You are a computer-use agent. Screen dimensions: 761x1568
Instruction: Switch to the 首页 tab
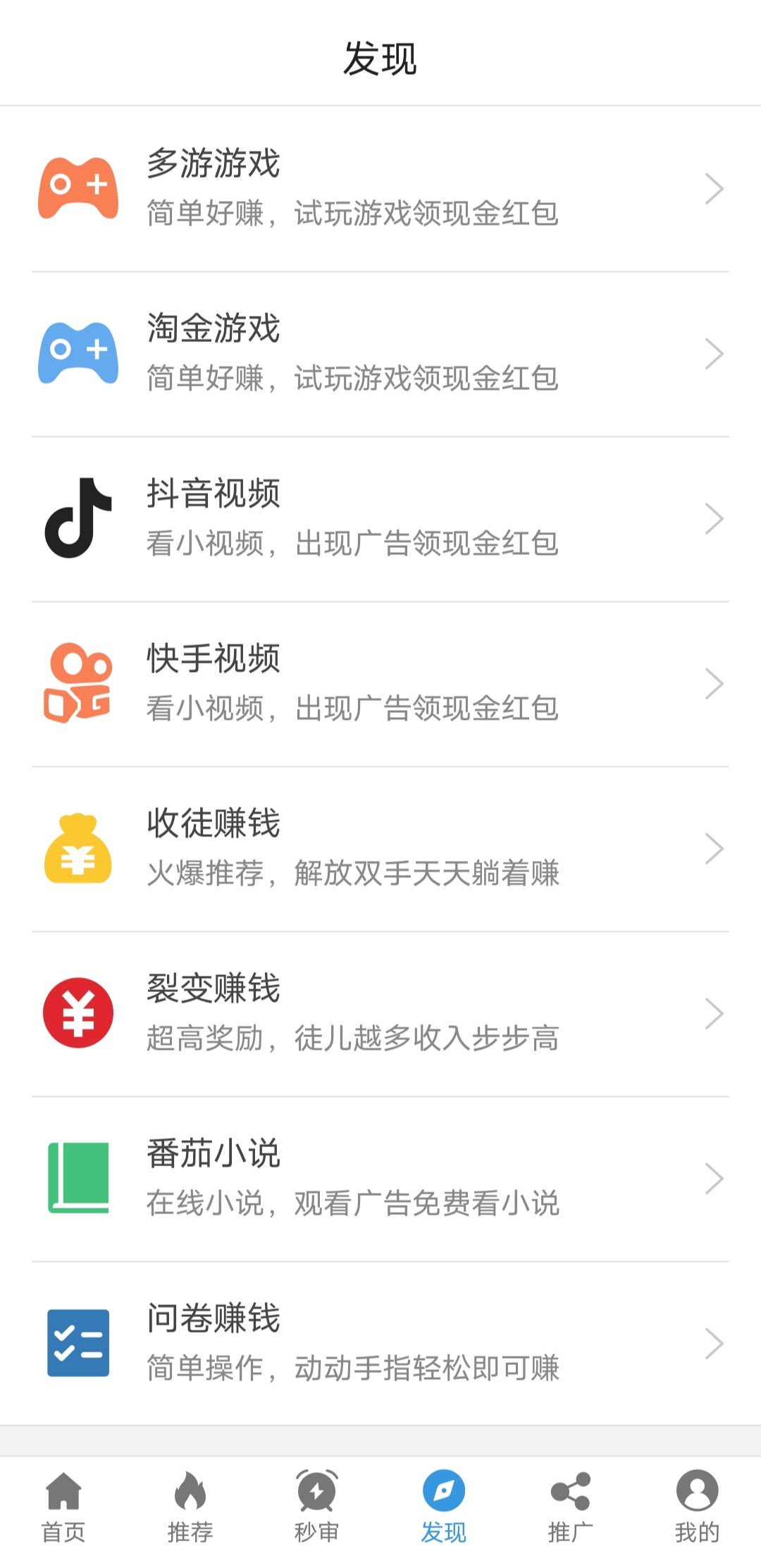click(x=63, y=1507)
